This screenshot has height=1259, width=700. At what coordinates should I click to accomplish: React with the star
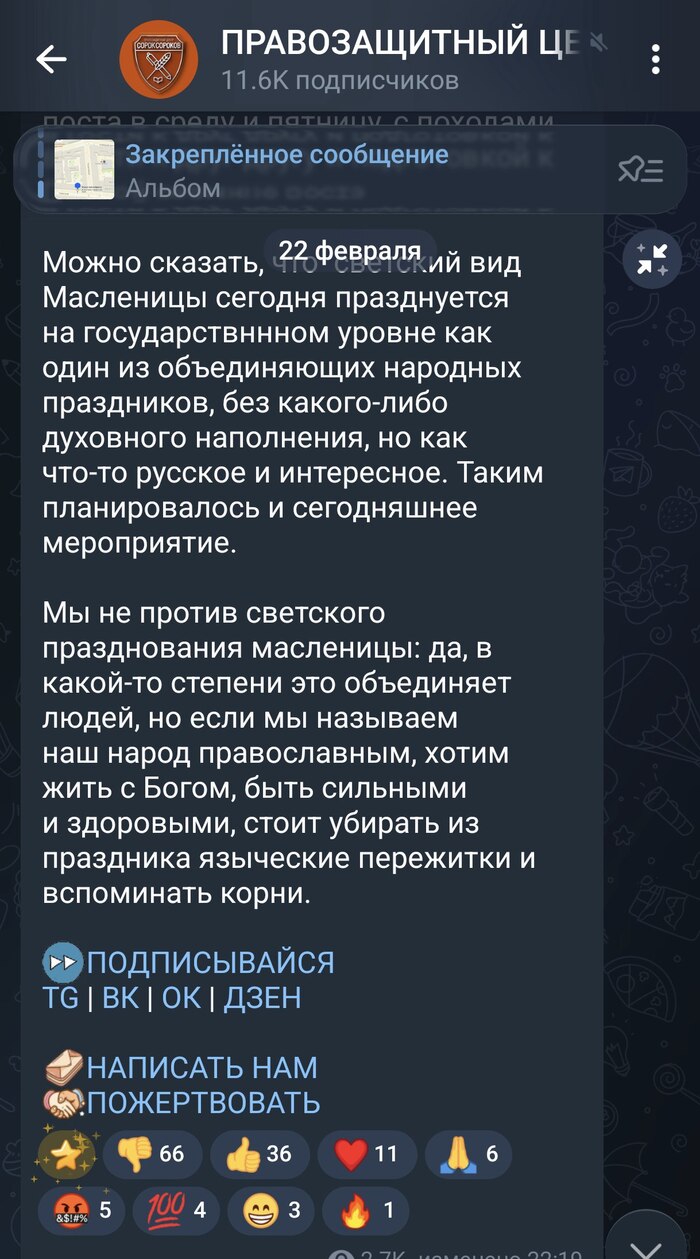[x=66, y=1155]
